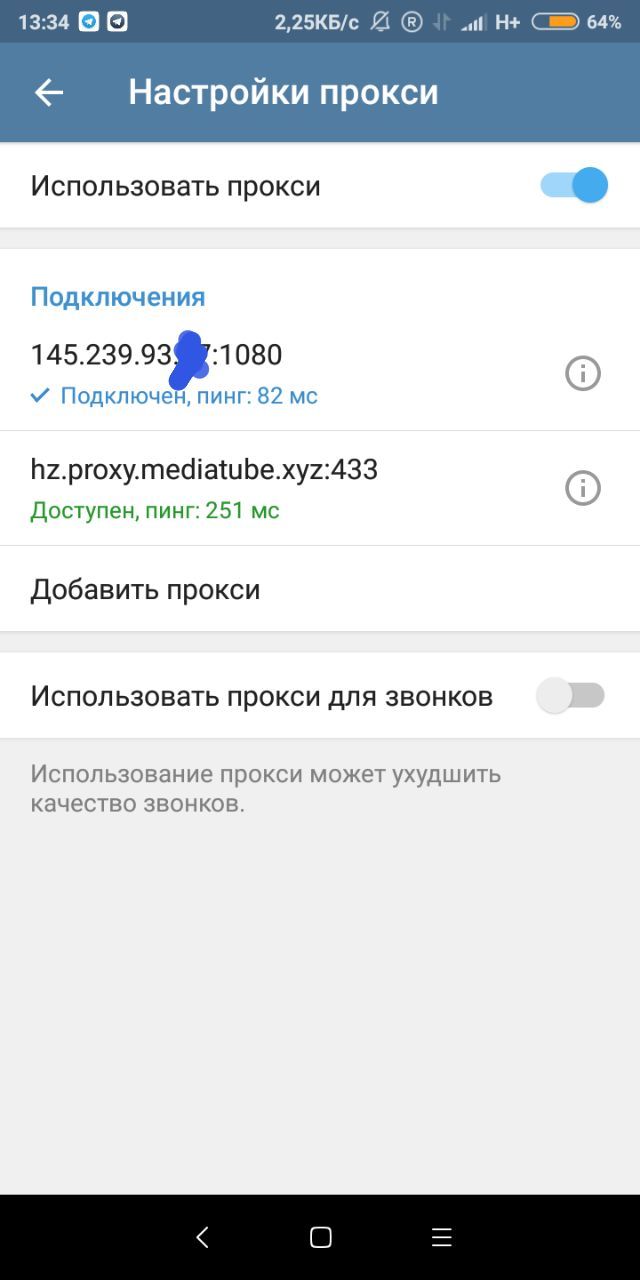Tap Добавить прокси to add a proxy
640x1280 pixels.
coord(146,590)
